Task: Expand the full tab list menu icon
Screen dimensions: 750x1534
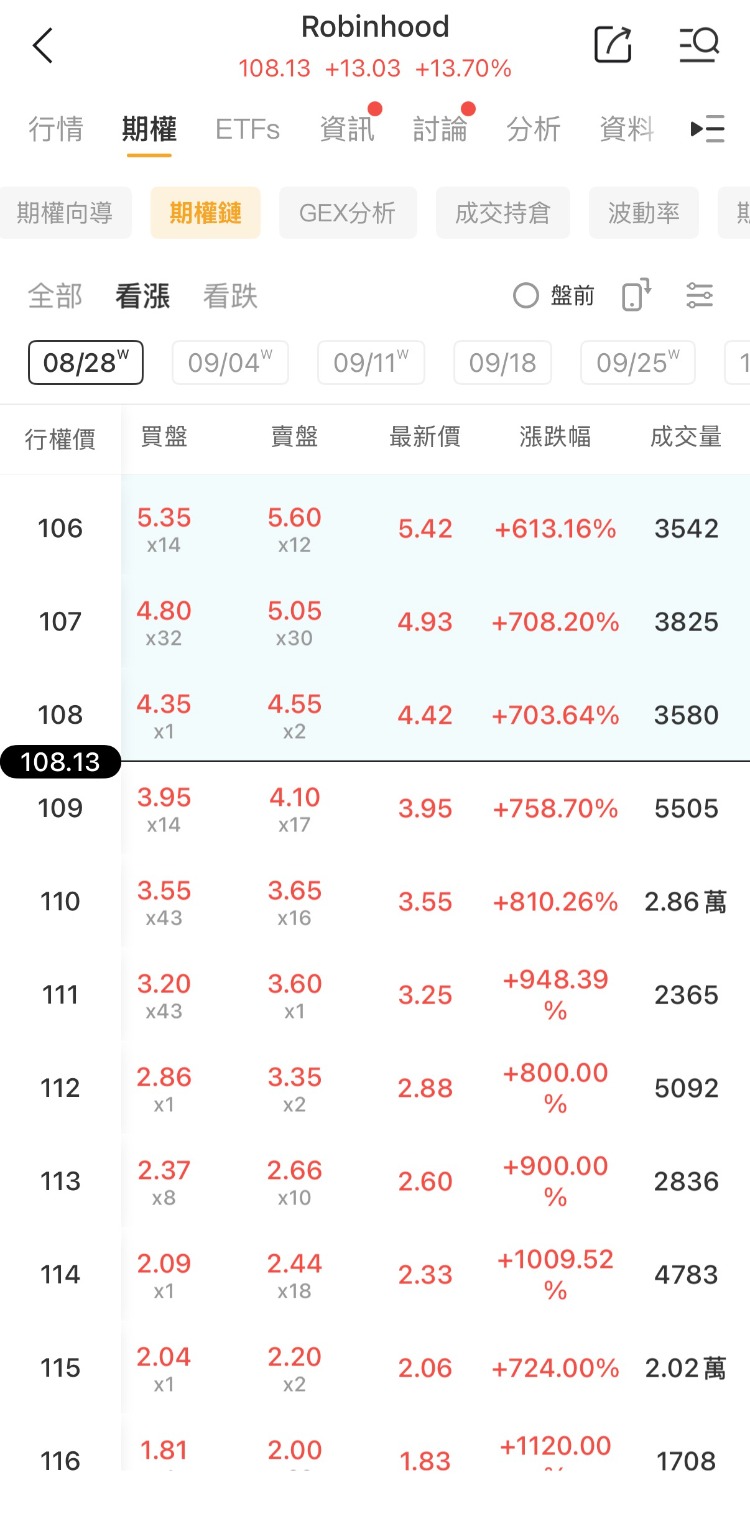Action: [708, 129]
